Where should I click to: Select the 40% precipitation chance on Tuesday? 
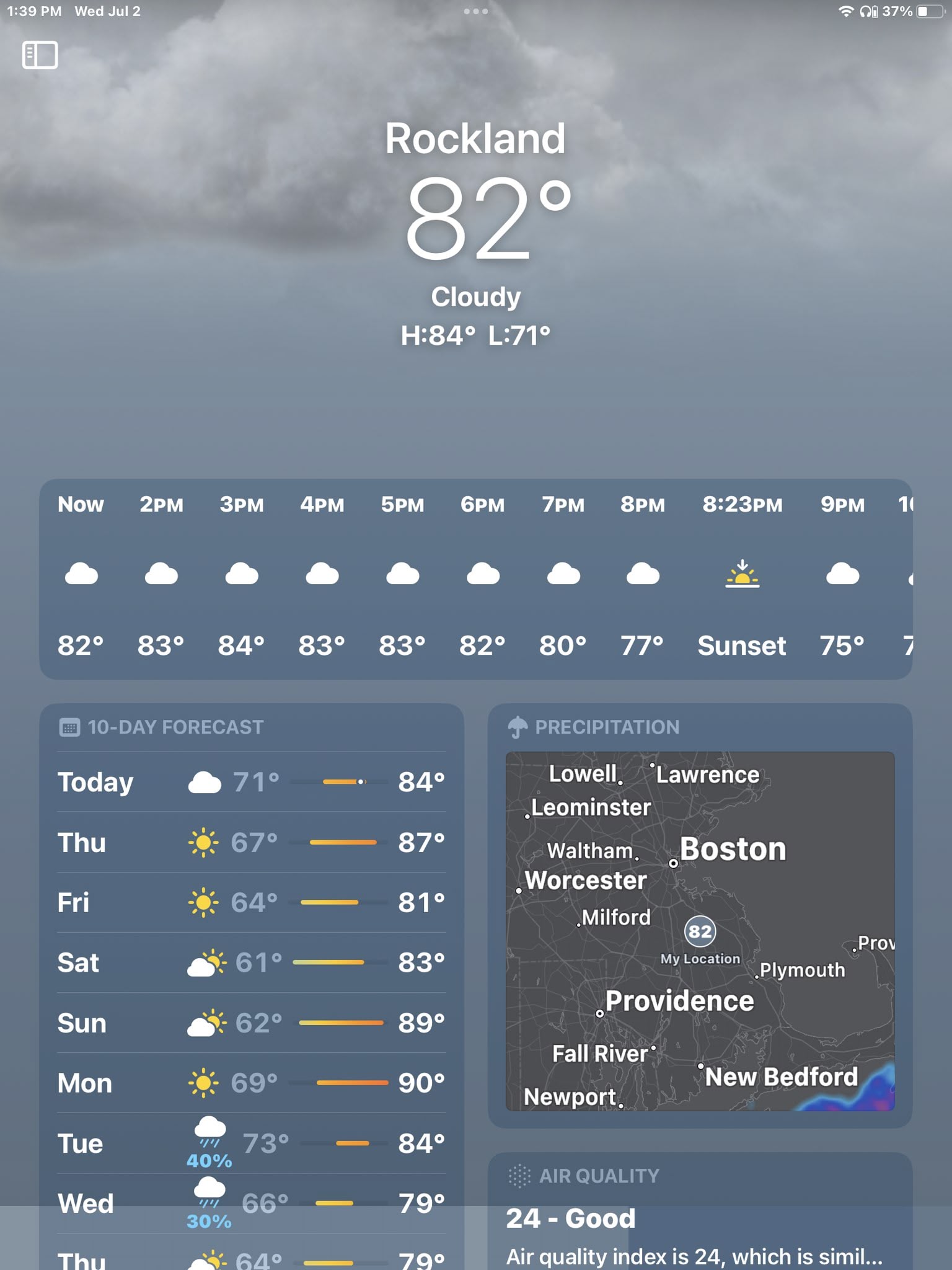209,1161
